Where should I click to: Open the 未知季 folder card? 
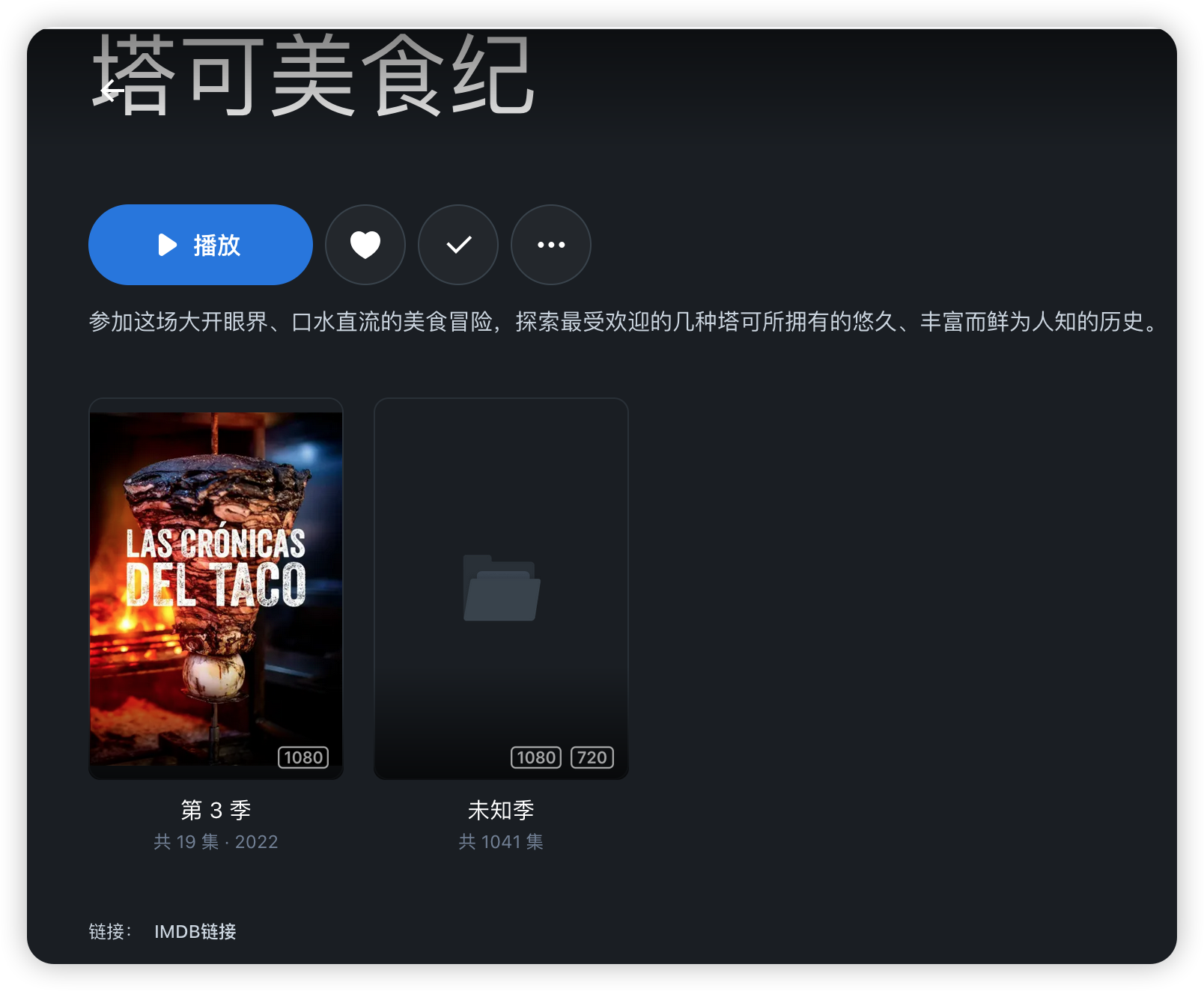click(x=501, y=588)
